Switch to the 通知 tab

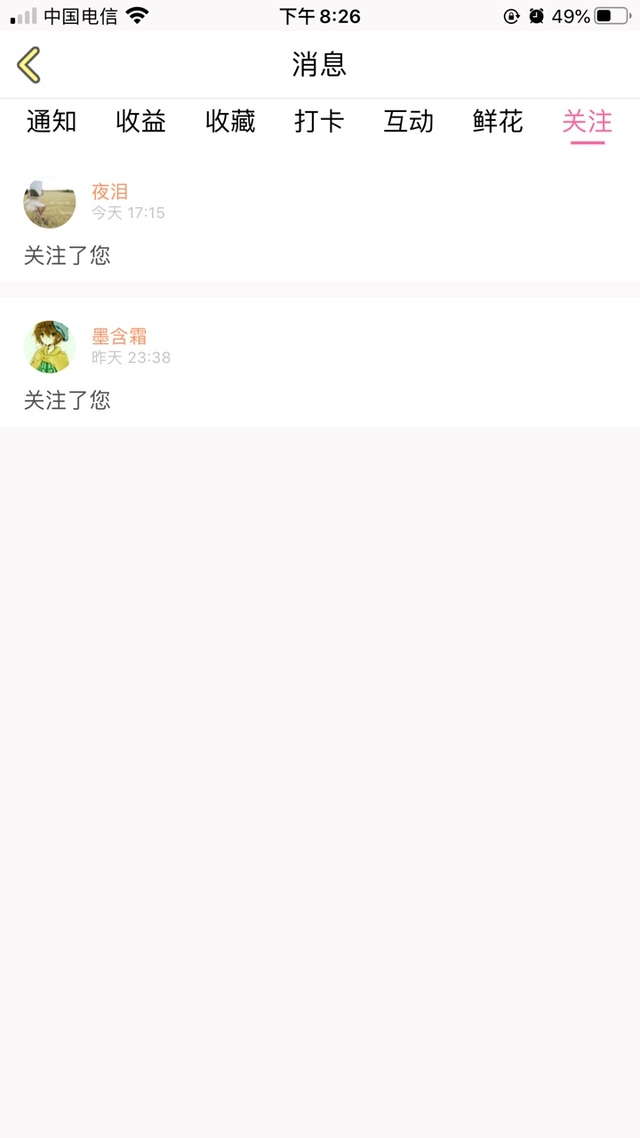(51, 122)
